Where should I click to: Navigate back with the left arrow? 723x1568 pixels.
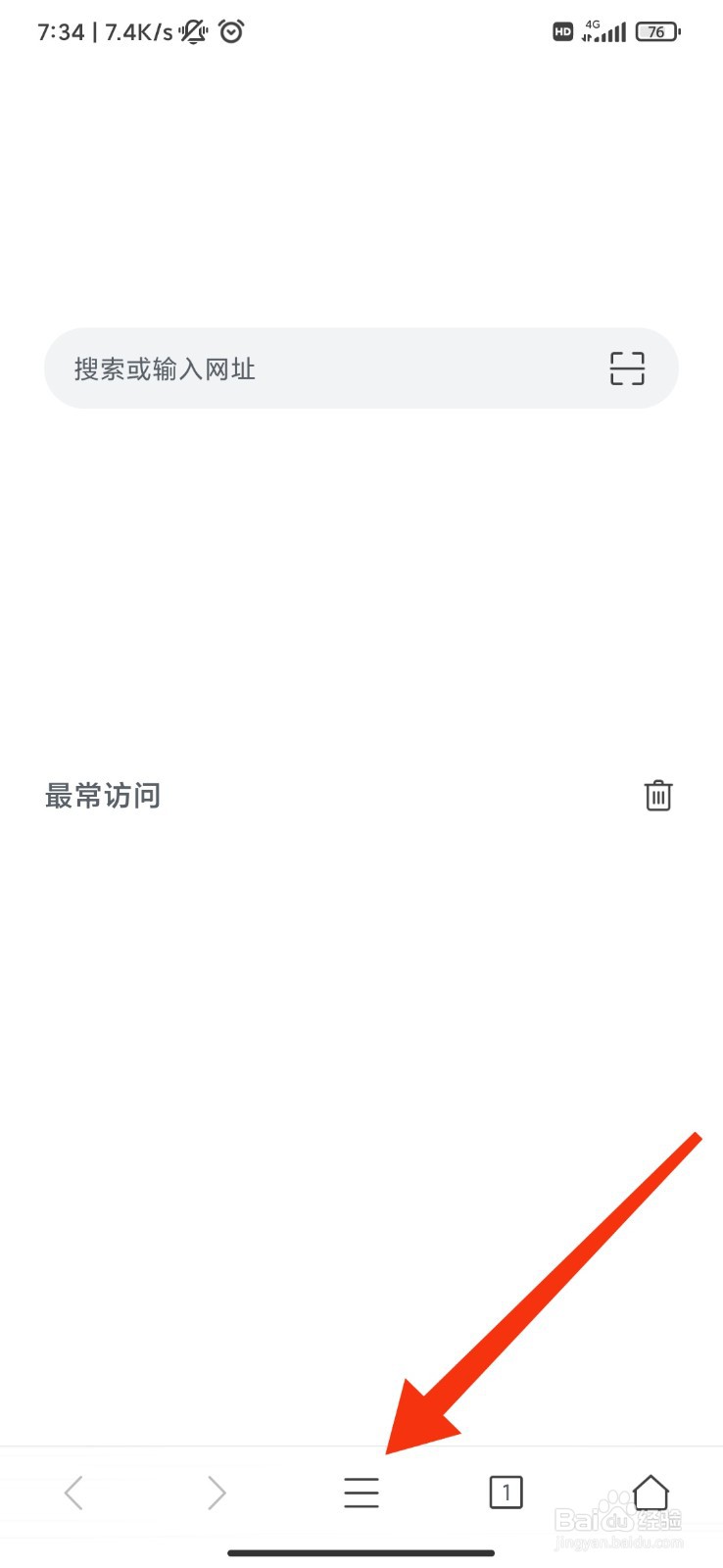pos(72,1493)
